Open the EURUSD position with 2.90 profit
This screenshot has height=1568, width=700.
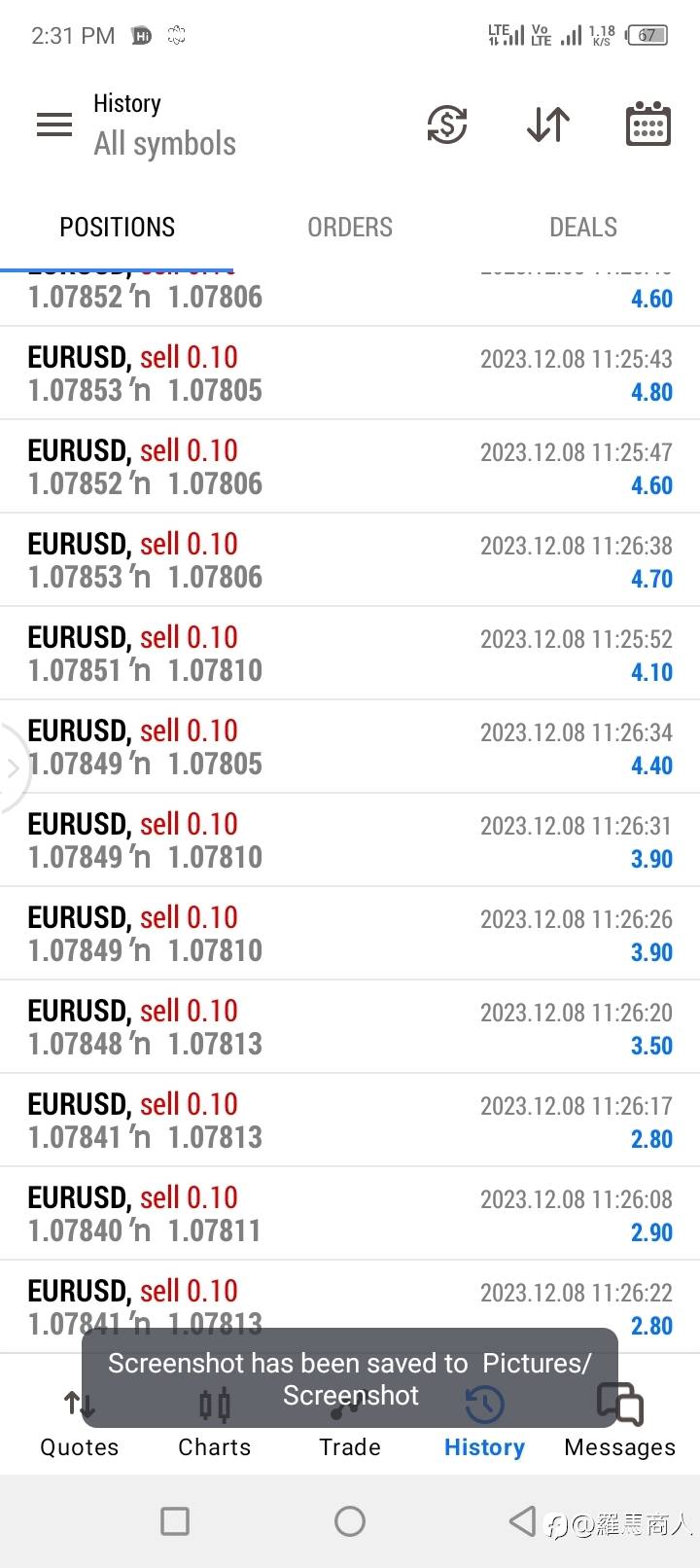point(350,1214)
